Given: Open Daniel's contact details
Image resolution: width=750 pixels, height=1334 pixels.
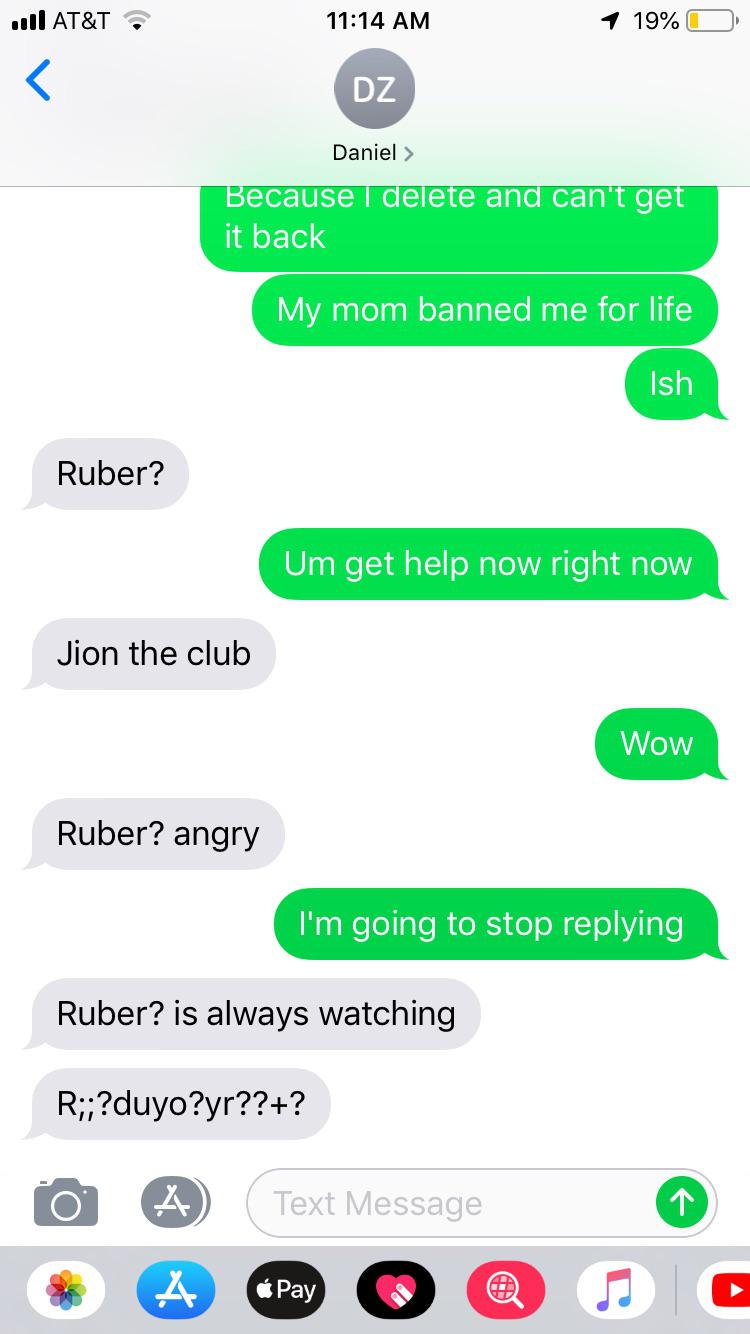Looking at the screenshot, I should coord(374,106).
